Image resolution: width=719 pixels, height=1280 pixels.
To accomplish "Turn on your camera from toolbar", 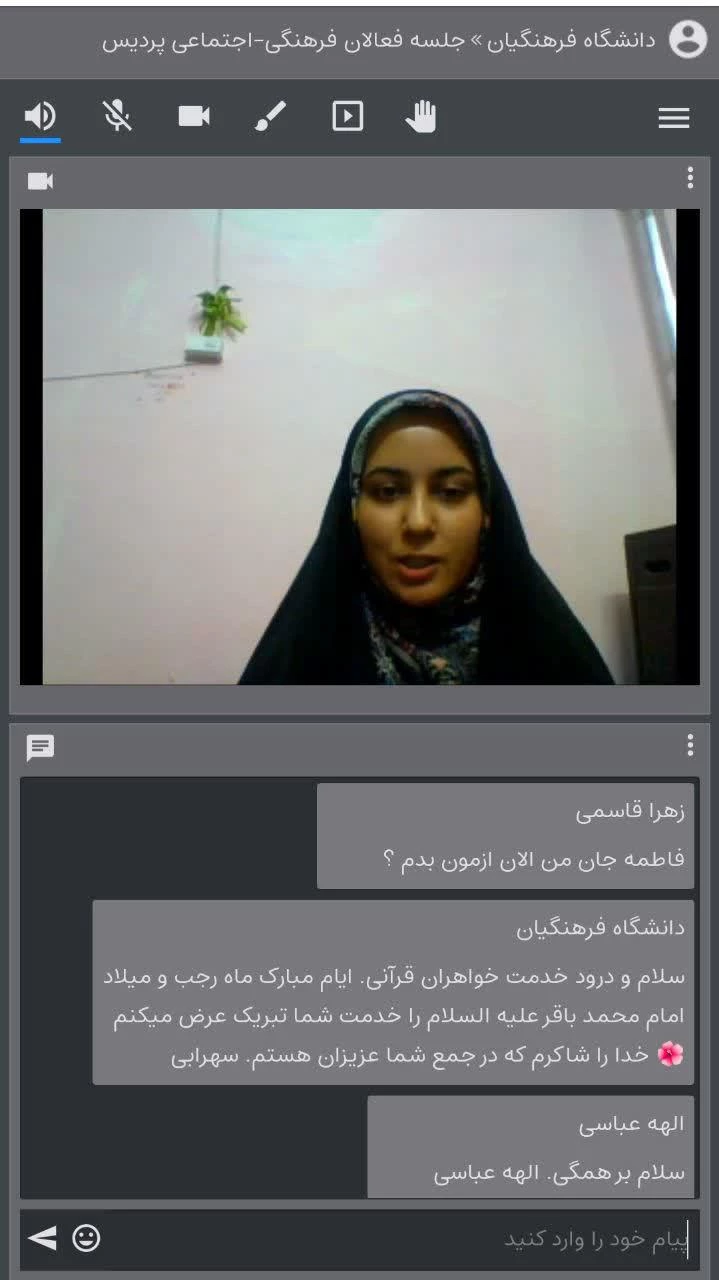I will click(x=194, y=117).
